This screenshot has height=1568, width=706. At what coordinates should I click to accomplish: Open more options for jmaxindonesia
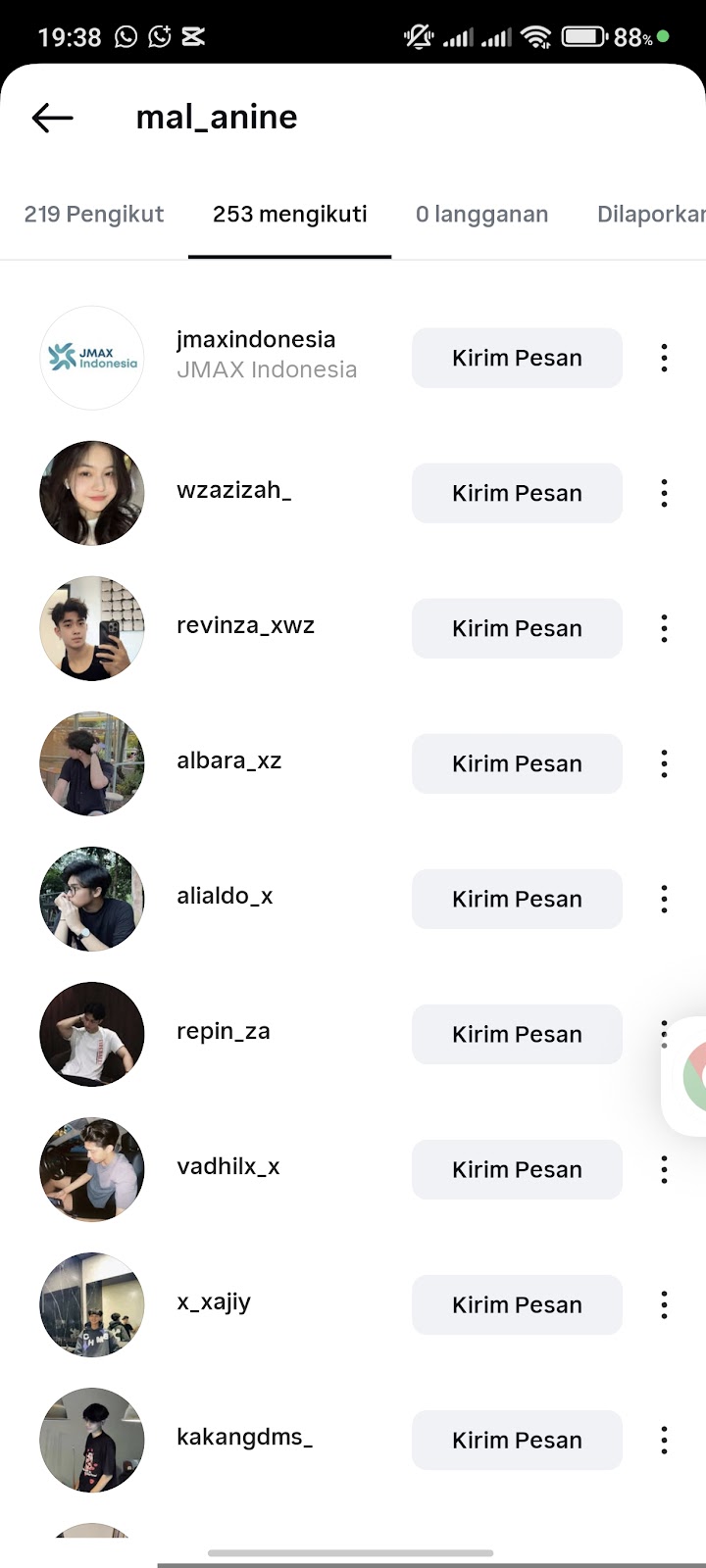(664, 358)
